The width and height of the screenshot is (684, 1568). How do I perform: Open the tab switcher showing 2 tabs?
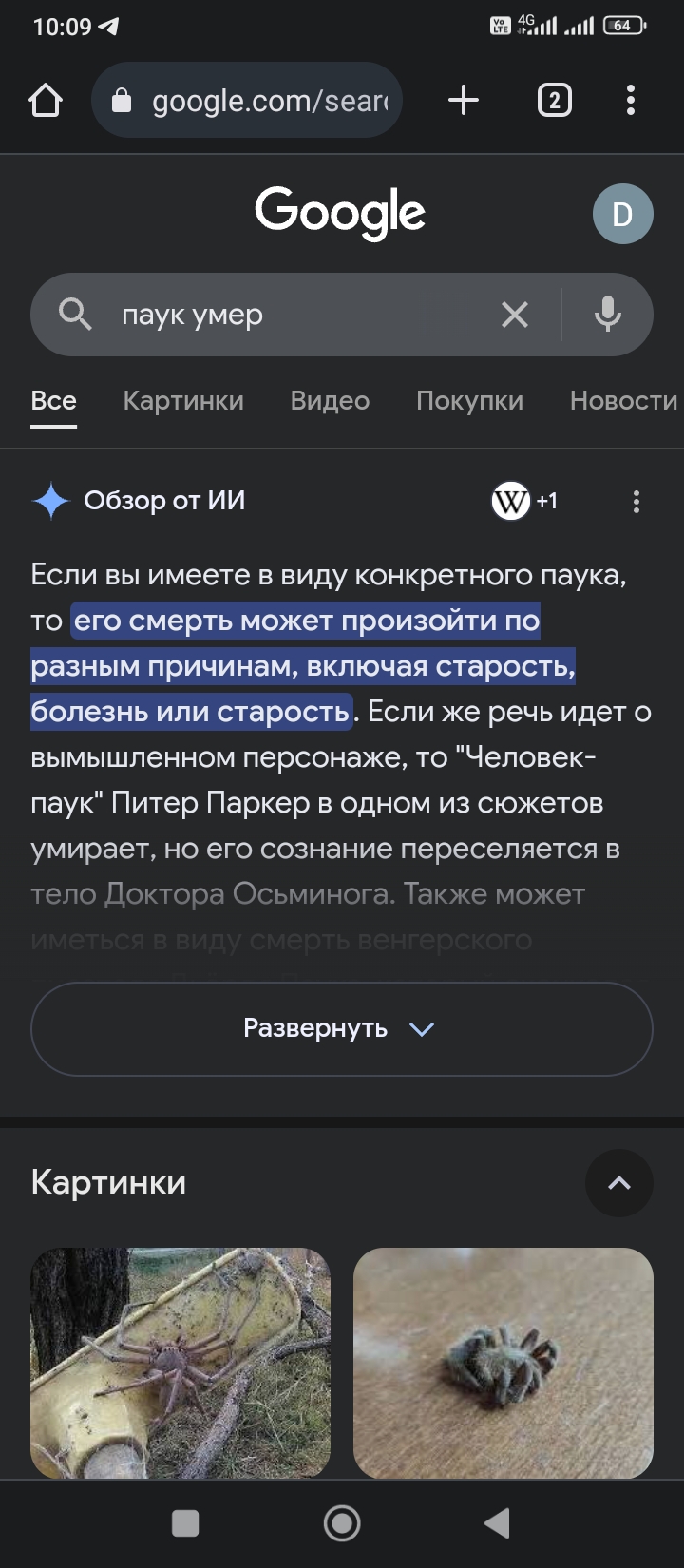pyautogui.click(x=554, y=100)
